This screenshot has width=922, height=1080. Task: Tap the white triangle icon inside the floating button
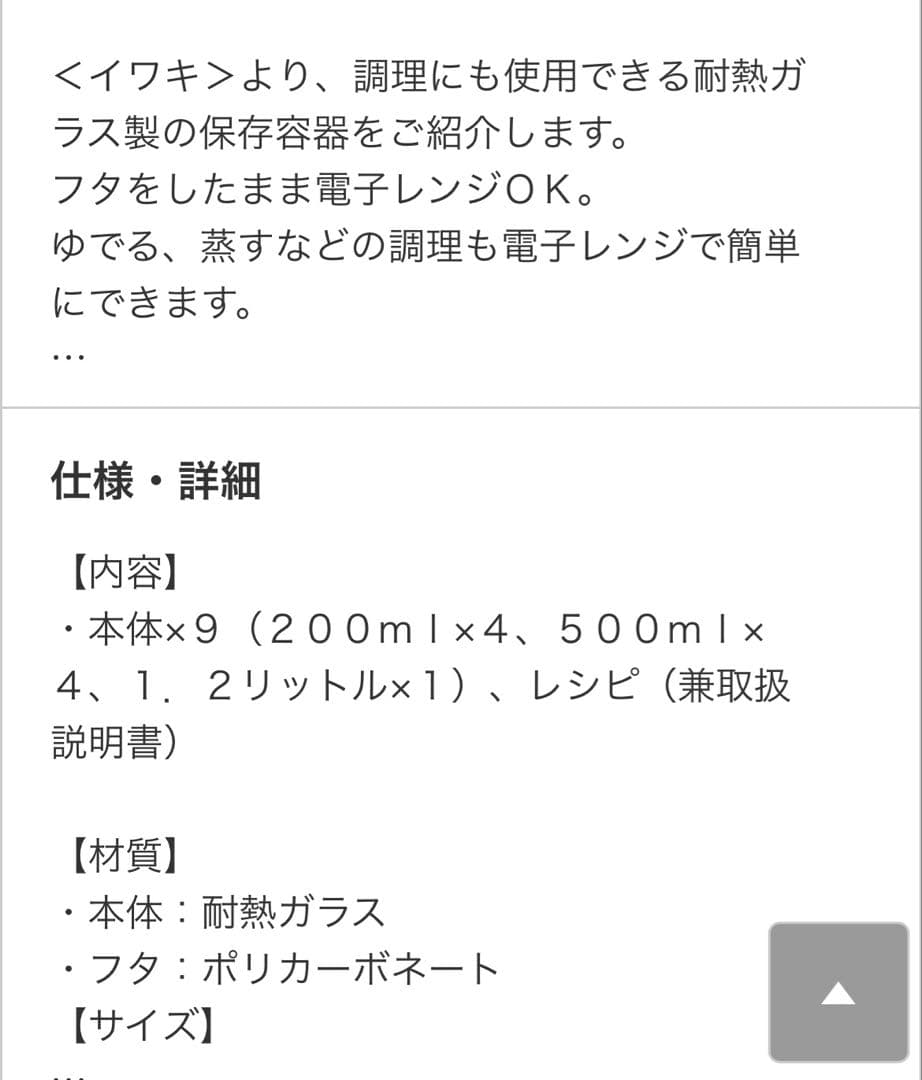click(x=840, y=994)
